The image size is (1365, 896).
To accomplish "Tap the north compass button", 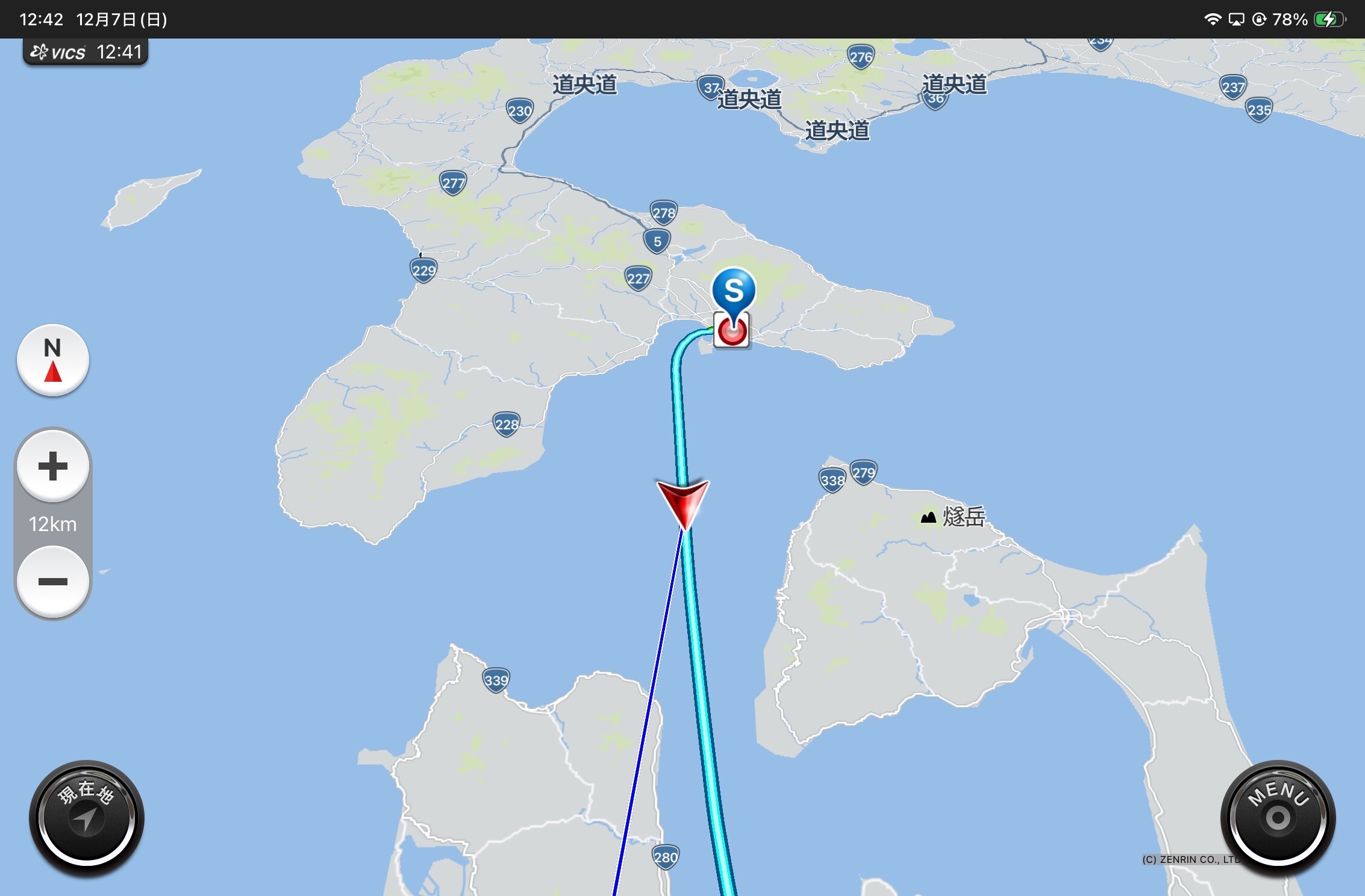I will click(53, 360).
